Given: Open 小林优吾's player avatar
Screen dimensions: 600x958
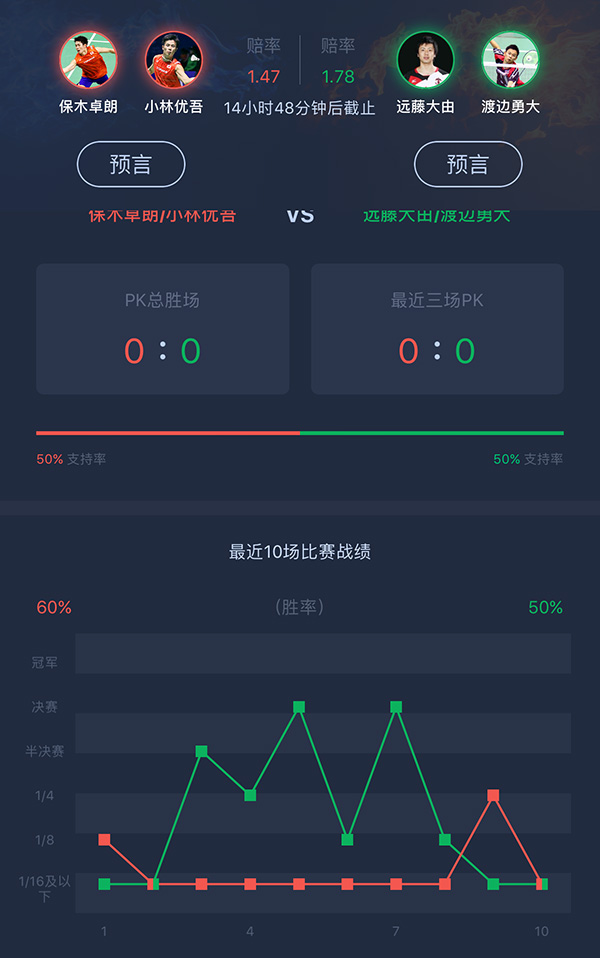Looking at the screenshot, I should click(173, 60).
